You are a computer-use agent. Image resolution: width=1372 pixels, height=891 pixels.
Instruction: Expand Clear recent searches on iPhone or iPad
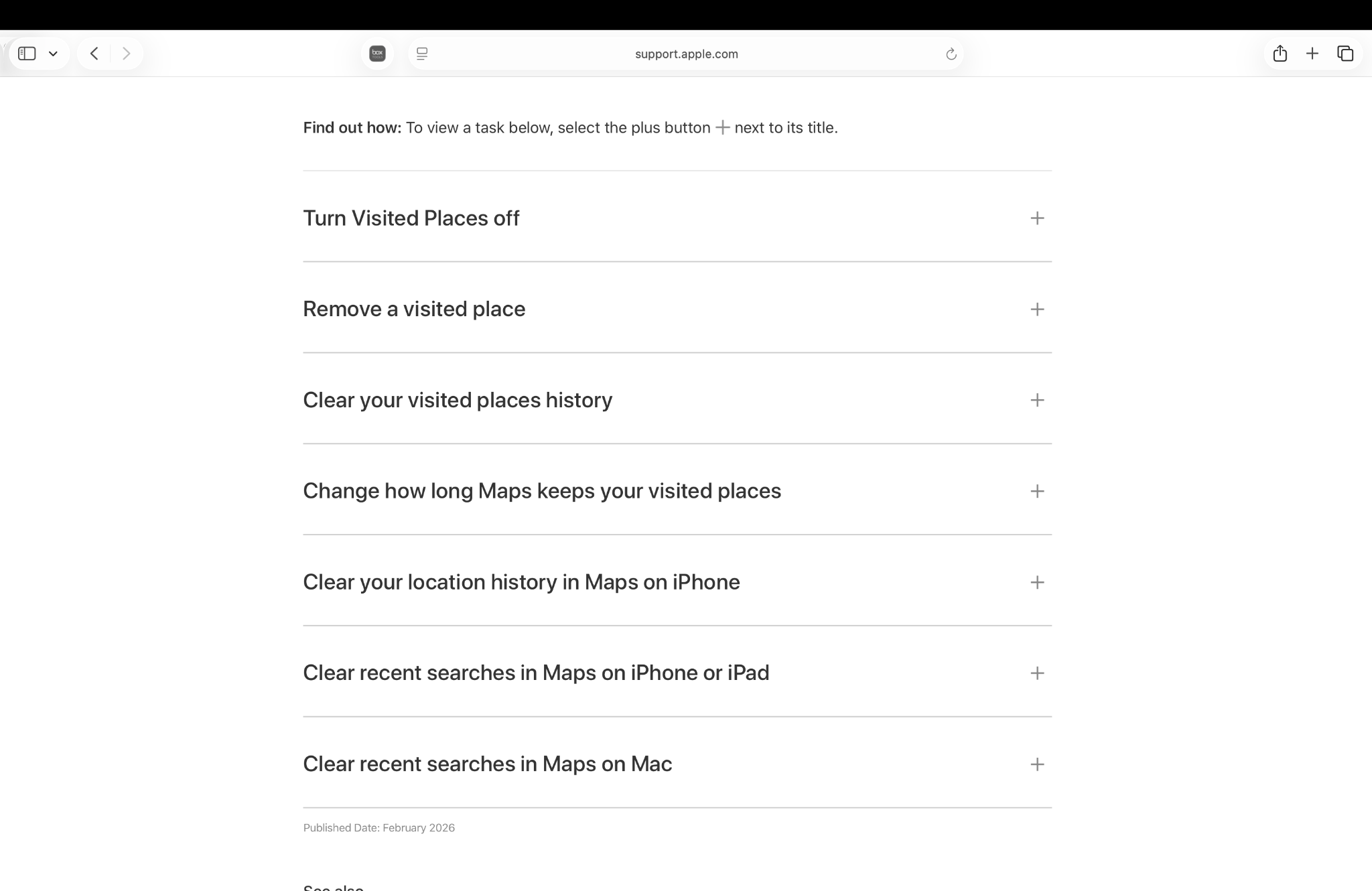point(1036,673)
